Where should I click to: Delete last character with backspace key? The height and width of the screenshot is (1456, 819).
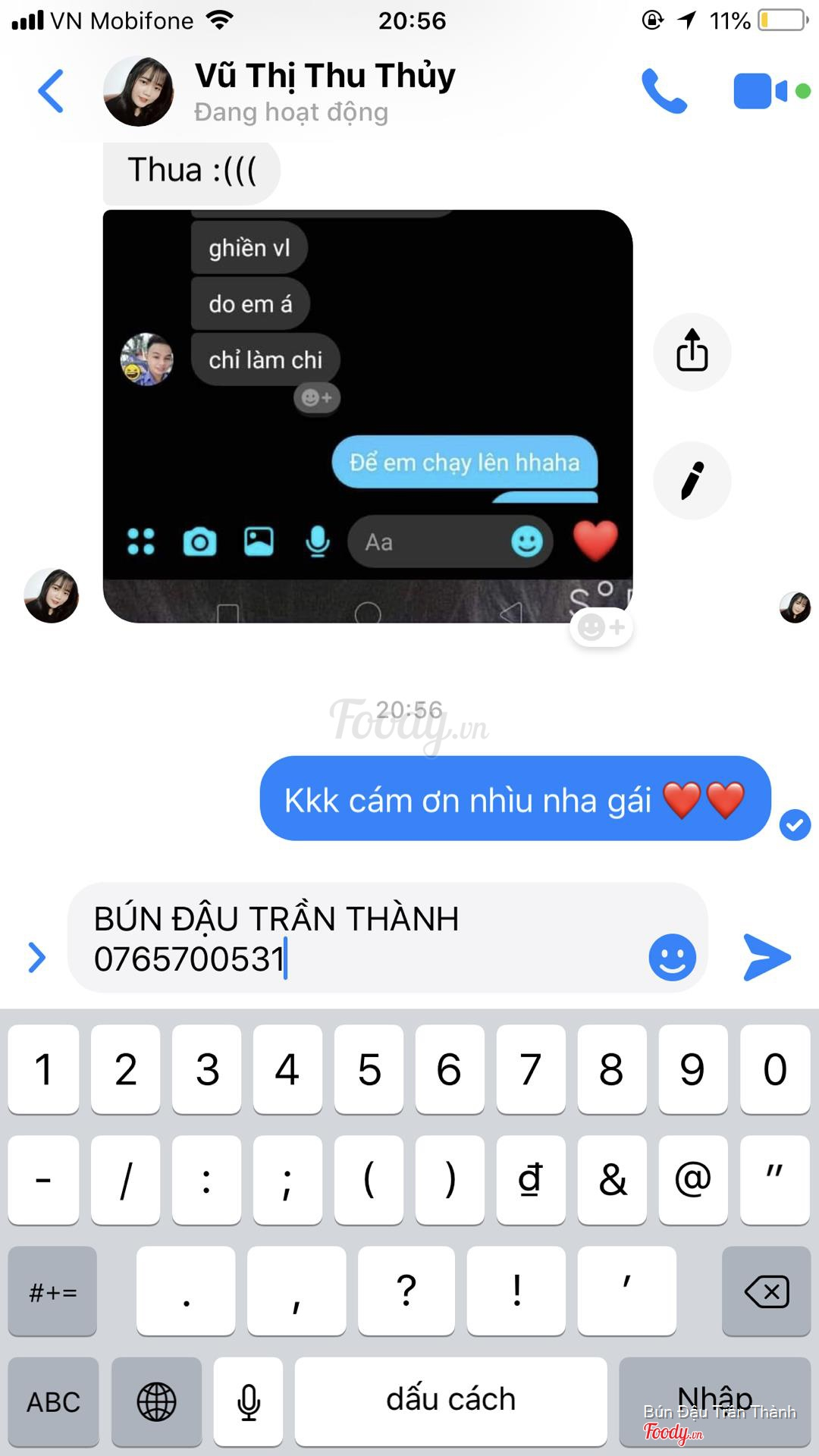[x=767, y=1291]
